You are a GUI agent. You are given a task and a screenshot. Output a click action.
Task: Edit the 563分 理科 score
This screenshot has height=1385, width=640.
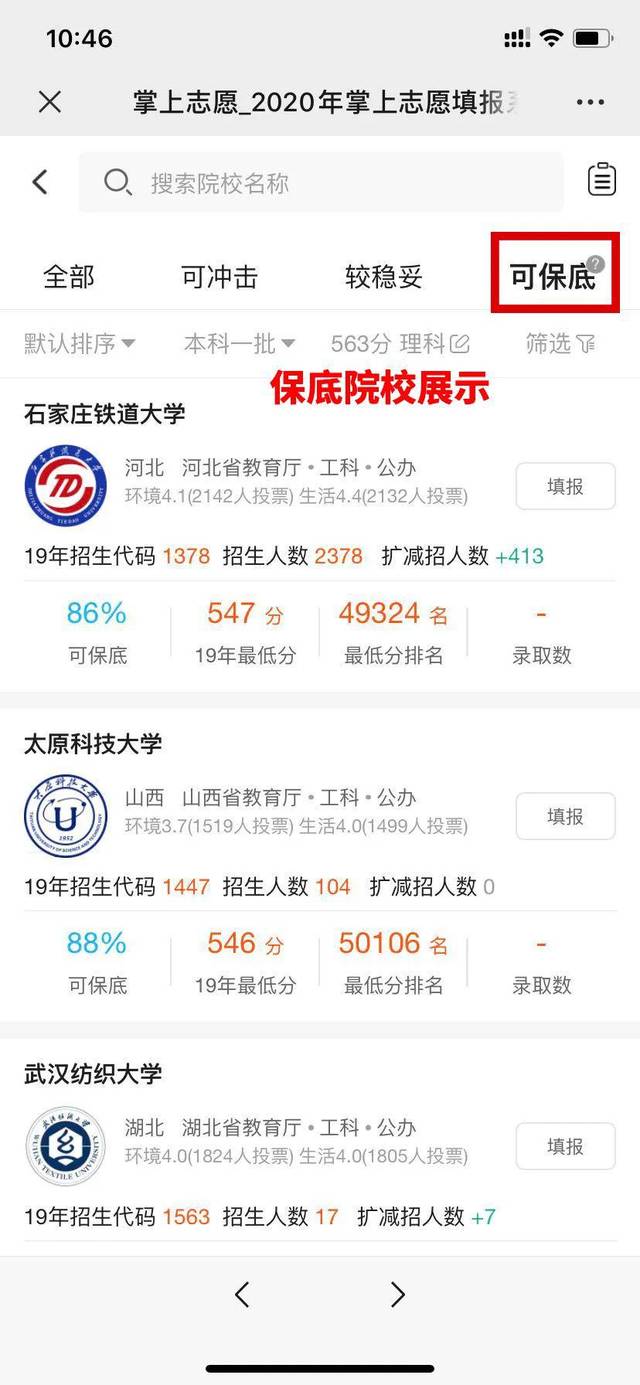[x=400, y=344]
